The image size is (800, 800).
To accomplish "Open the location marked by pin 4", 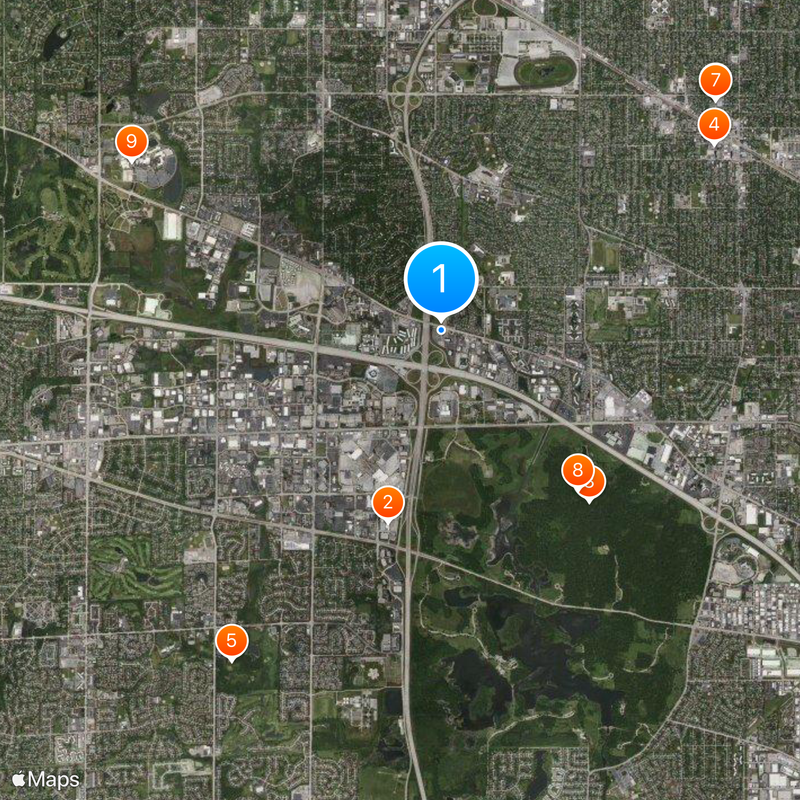I will coord(714,124).
